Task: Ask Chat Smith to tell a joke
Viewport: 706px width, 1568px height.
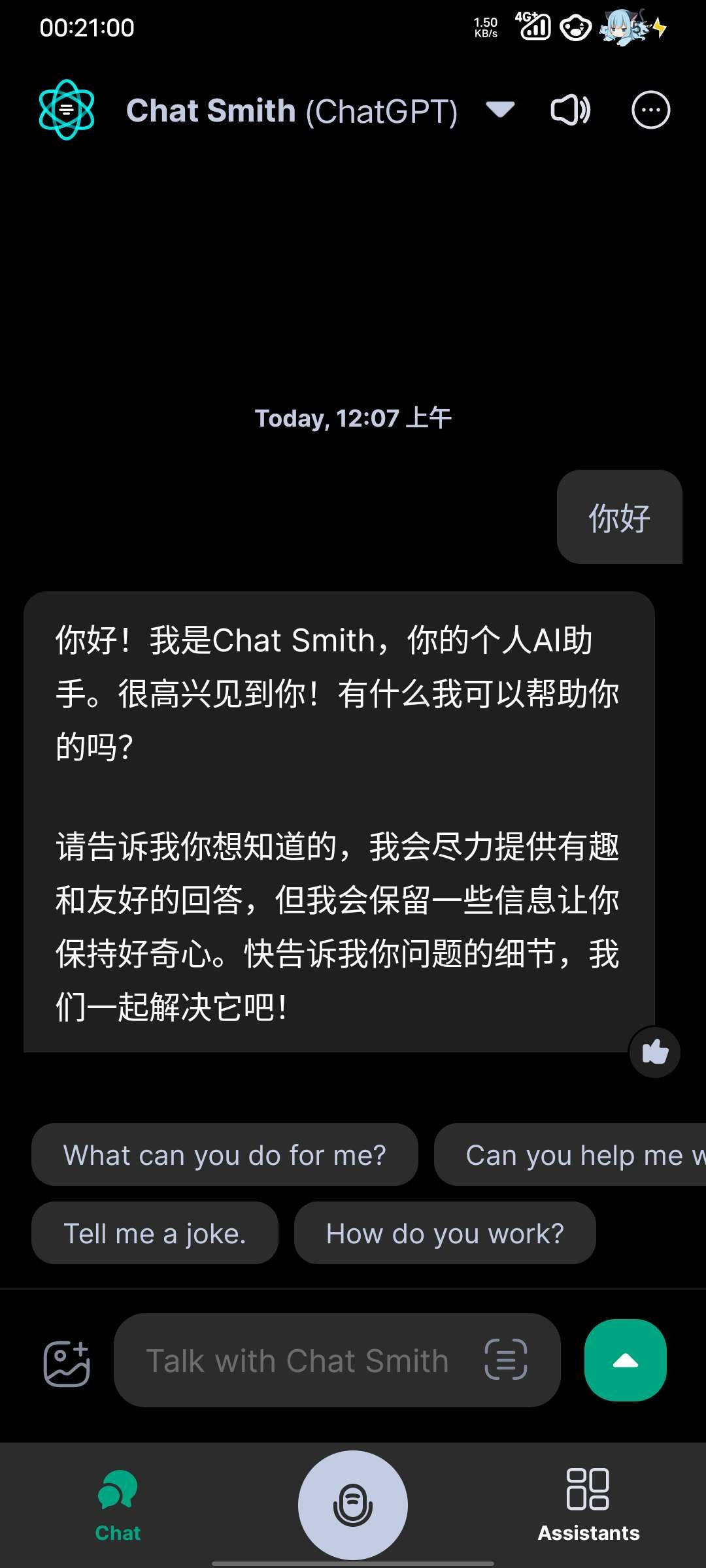Action: tap(155, 1233)
